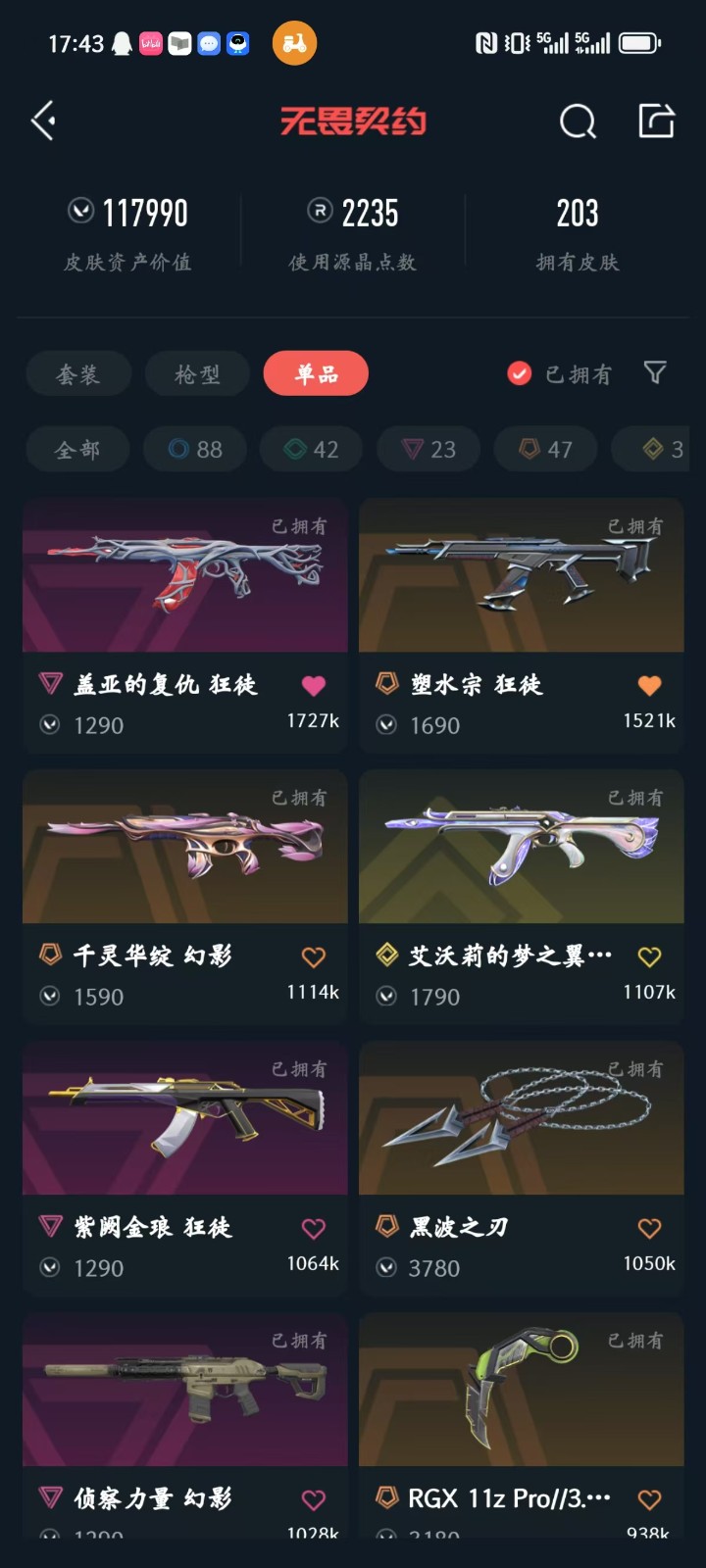
Task: Filter by the green tier chip 42
Action: (311, 450)
